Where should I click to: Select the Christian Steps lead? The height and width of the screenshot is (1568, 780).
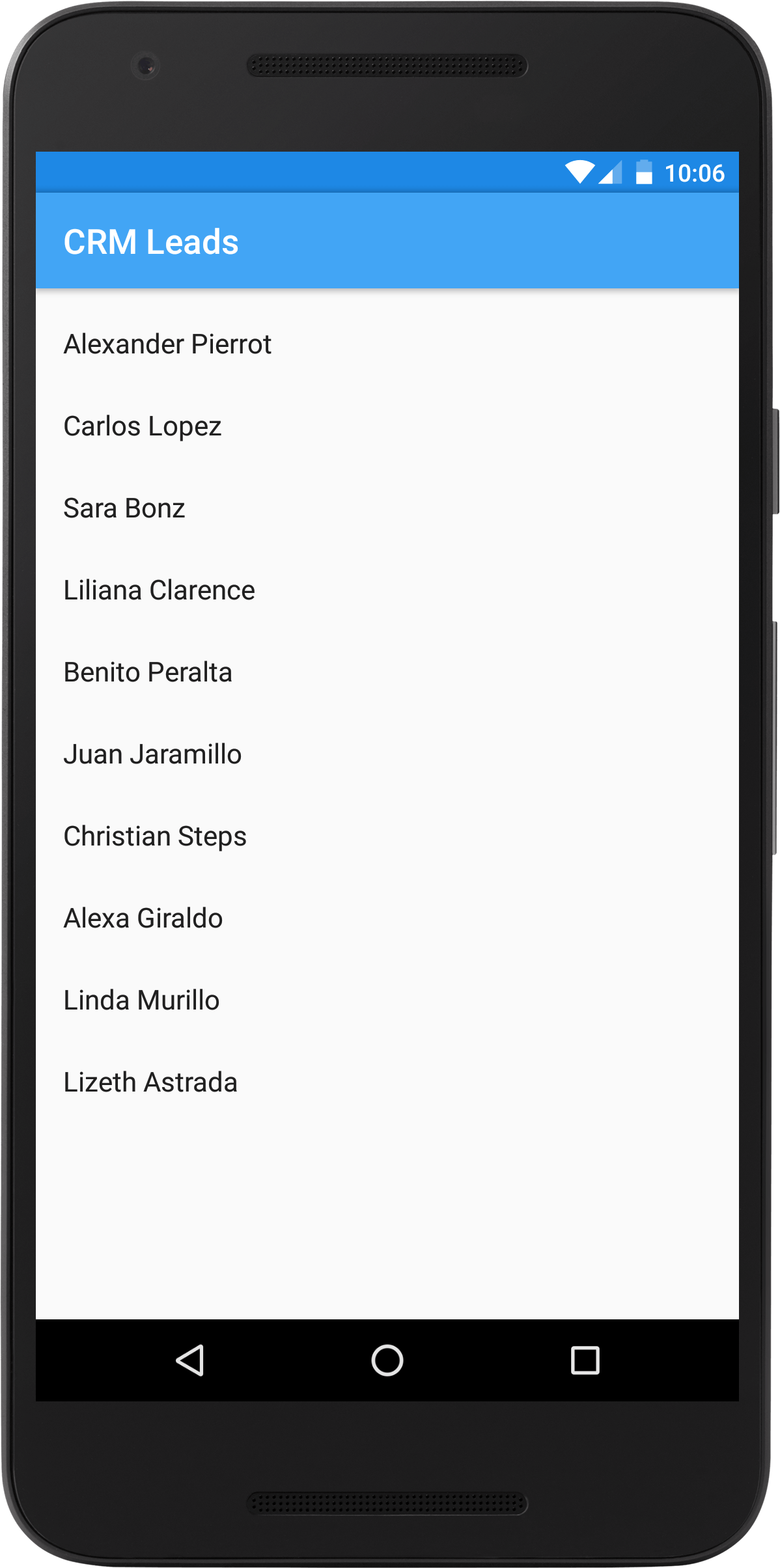click(387, 836)
